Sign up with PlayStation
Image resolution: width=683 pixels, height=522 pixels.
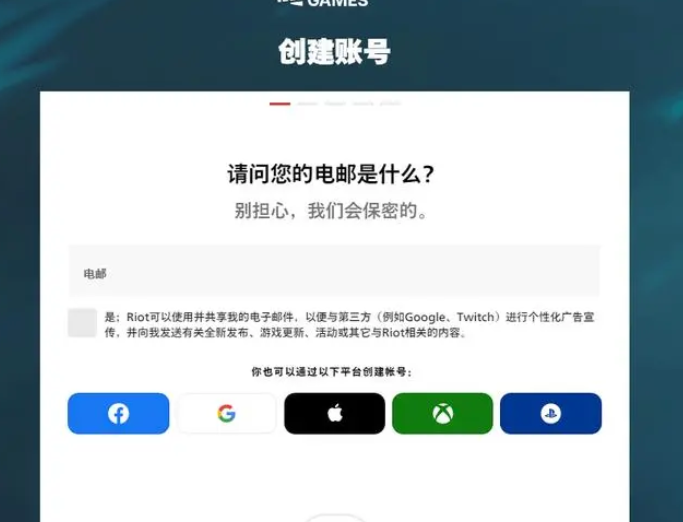coord(550,413)
